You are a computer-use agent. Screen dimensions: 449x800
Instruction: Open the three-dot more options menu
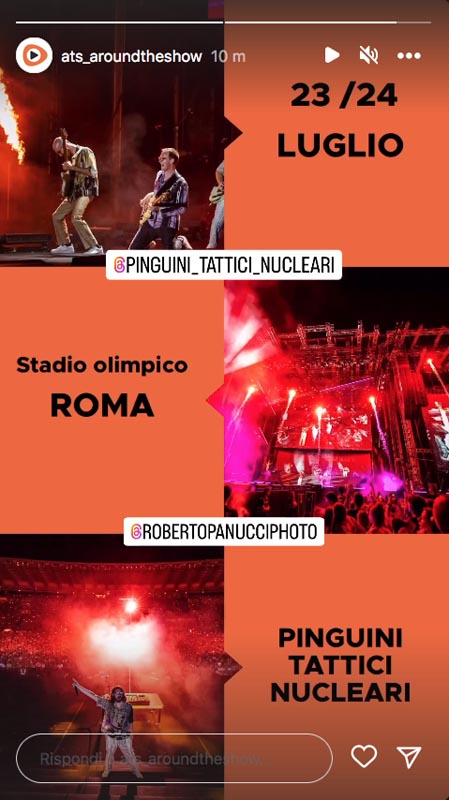point(409,55)
